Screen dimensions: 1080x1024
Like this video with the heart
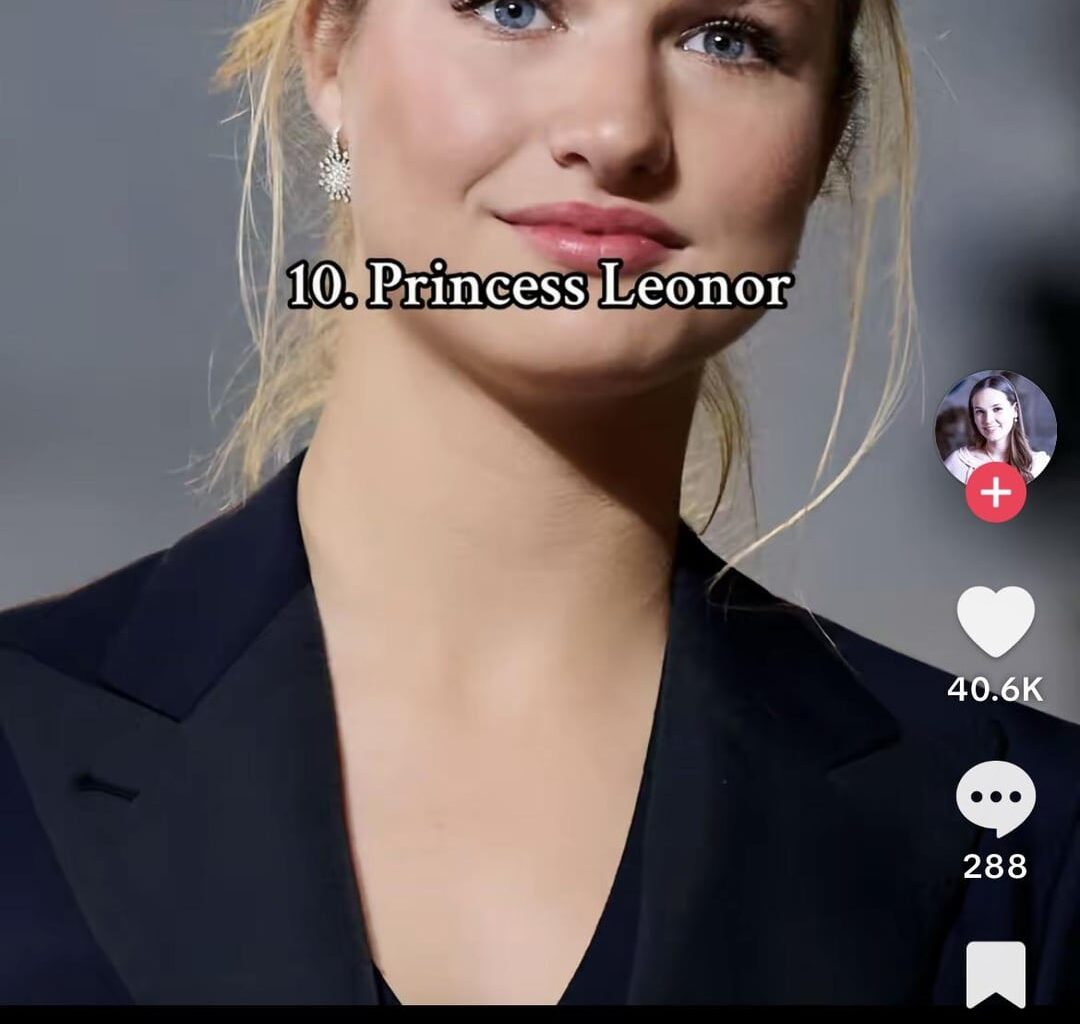click(x=995, y=622)
